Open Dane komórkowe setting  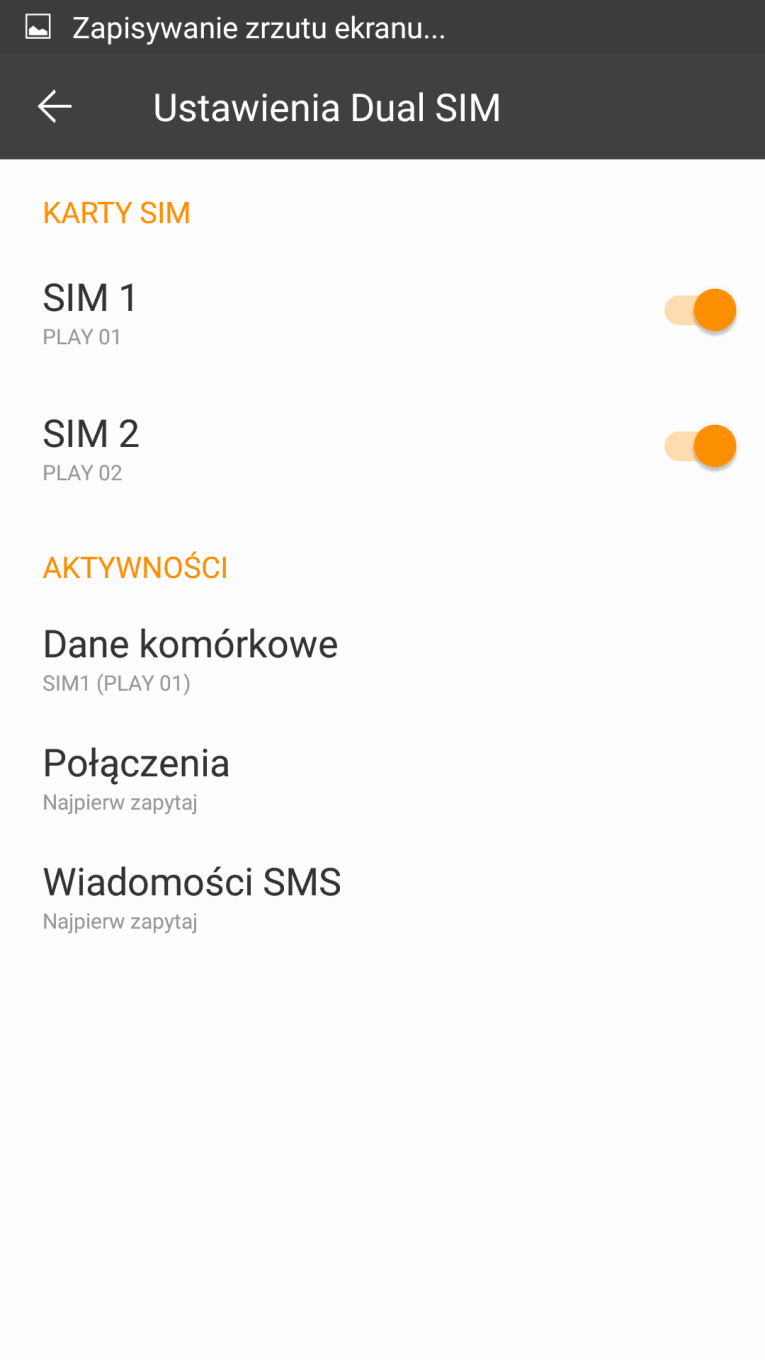[190, 658]
